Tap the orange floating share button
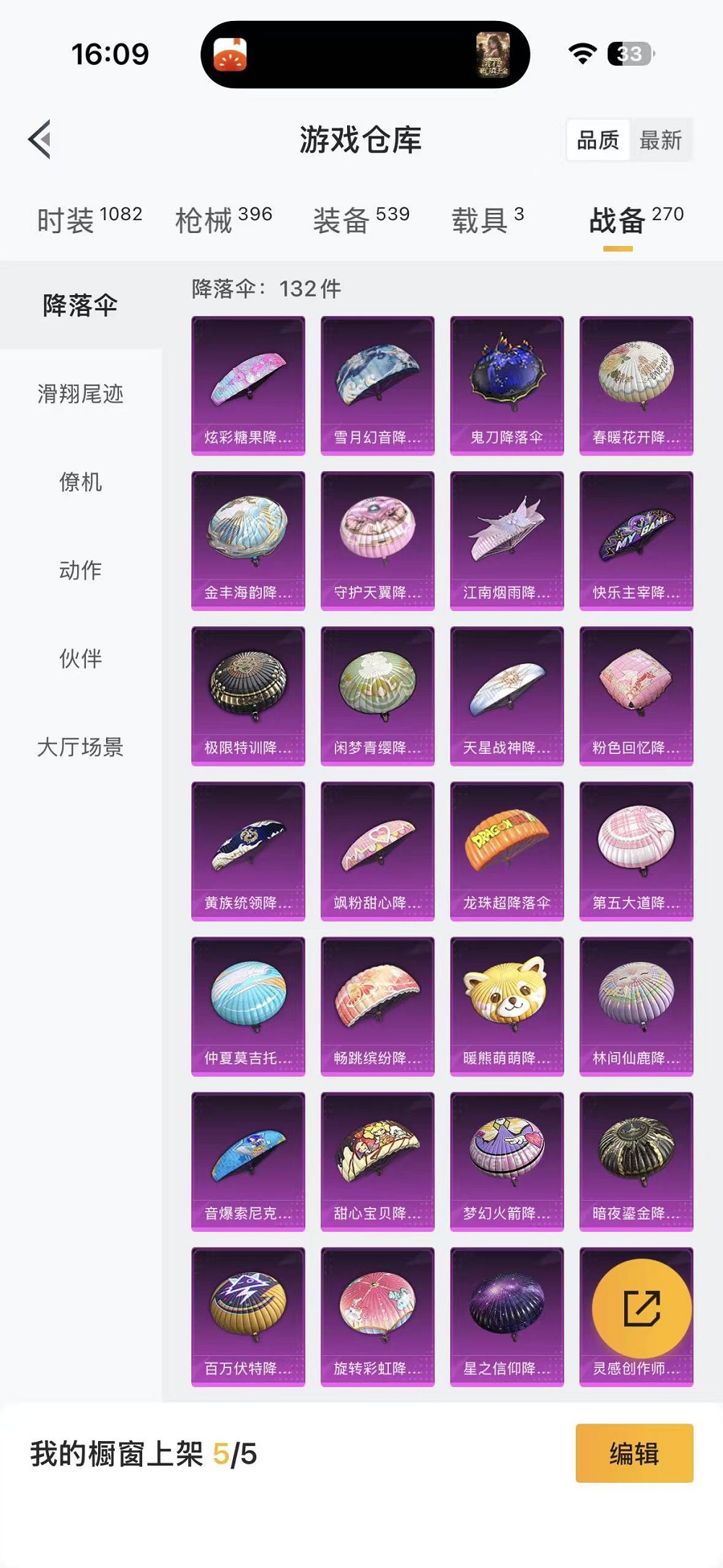 641,1308
